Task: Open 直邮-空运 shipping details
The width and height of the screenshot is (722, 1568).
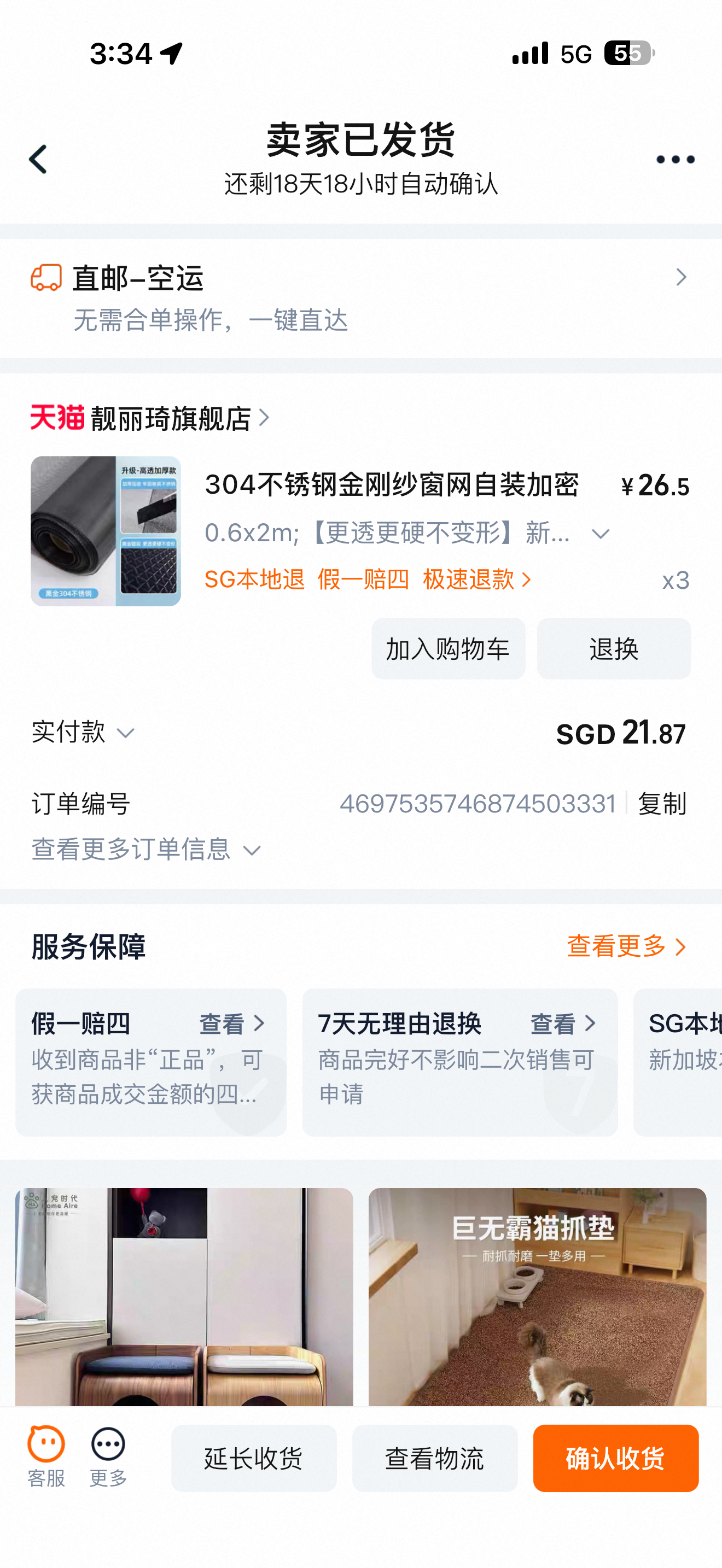Action: 360,297
